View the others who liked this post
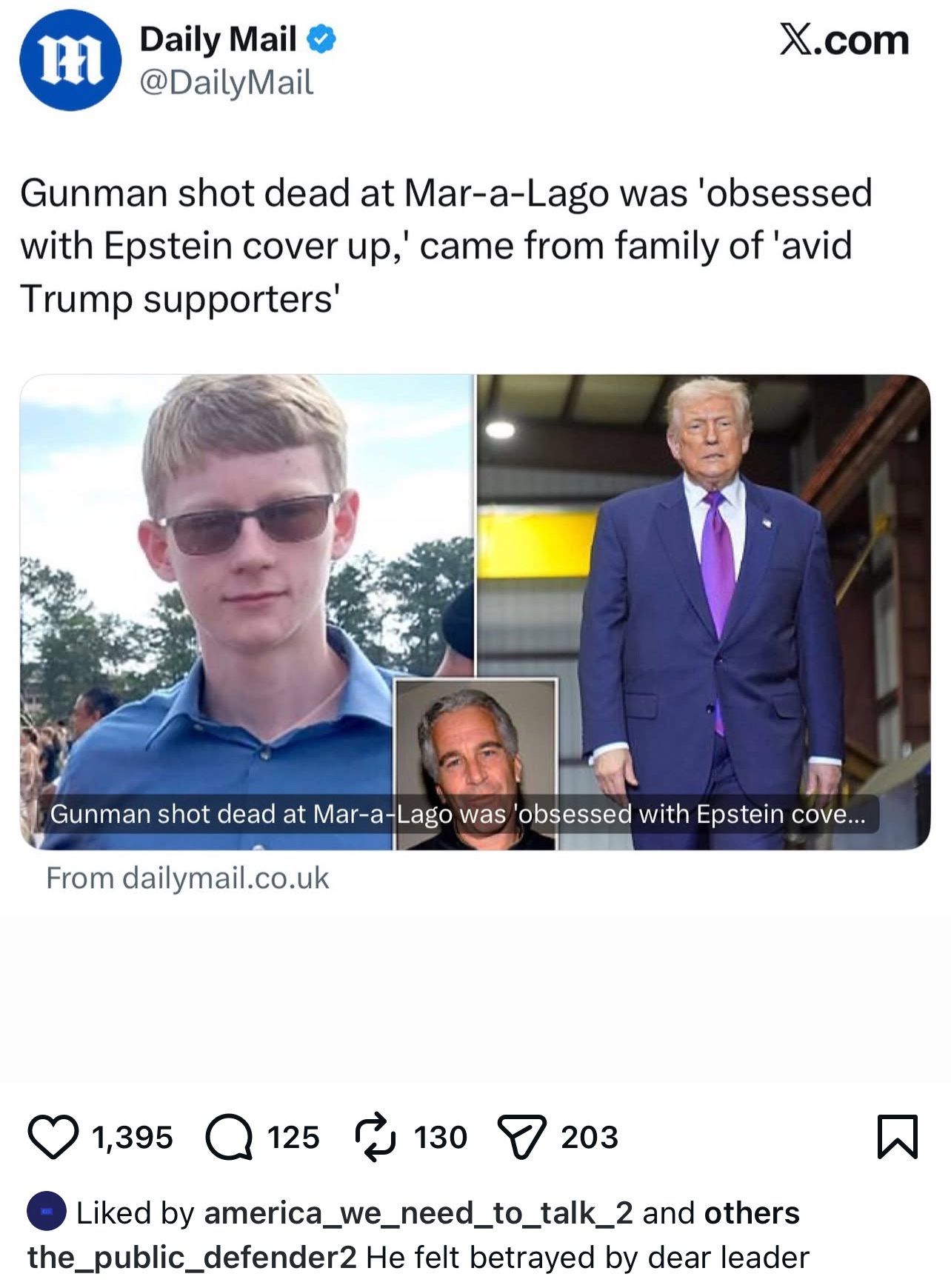 pyautogui.click(x=751, y=1213)
